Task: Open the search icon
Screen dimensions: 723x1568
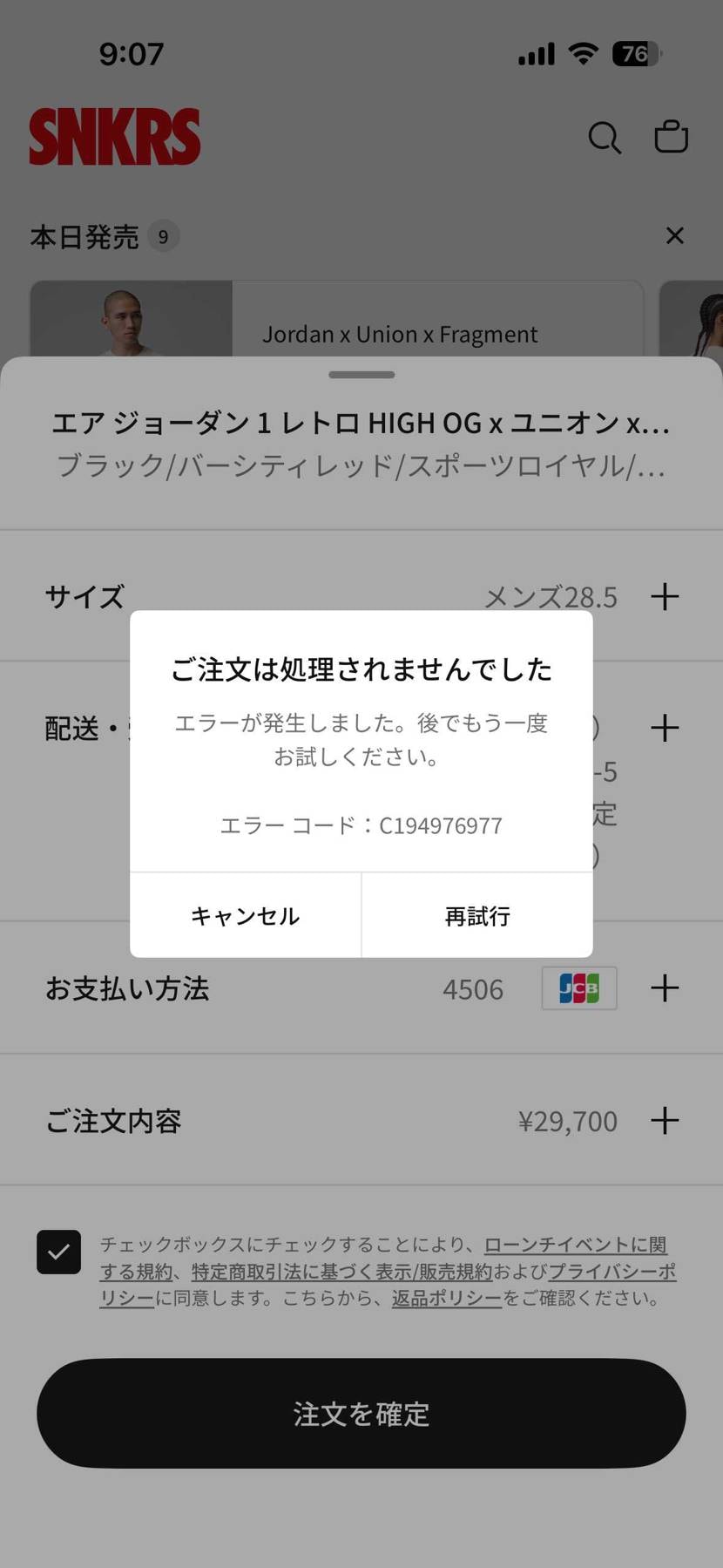Action: point(605,137)
